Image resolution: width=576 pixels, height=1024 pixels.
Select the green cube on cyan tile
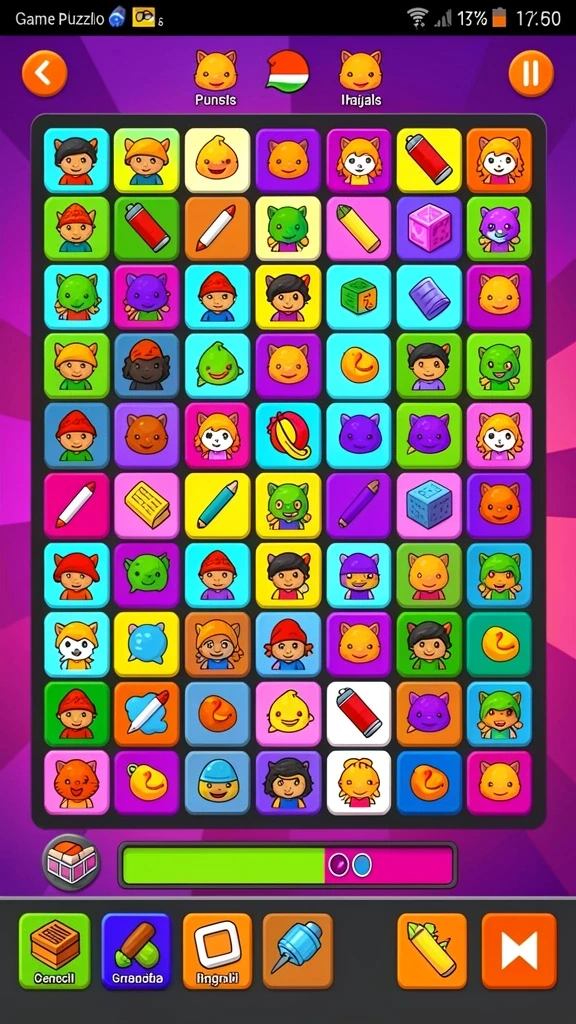pyautogui.click(x=359, y=296)
